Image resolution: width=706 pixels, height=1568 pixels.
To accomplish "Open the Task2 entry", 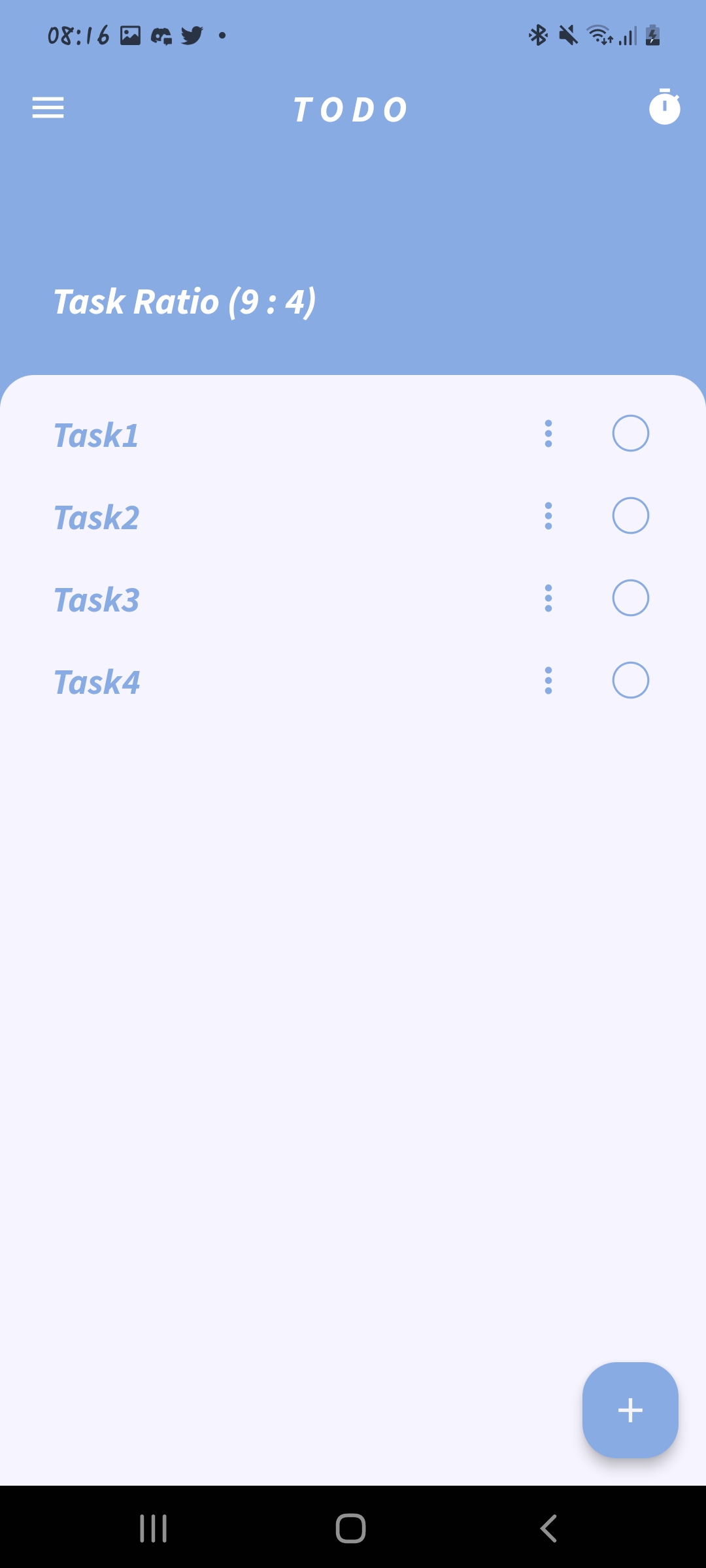I will [x=97, y=517].
